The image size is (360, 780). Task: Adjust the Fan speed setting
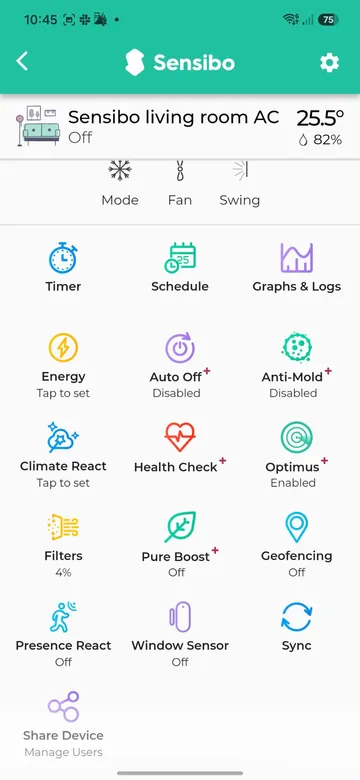point(180,183)
